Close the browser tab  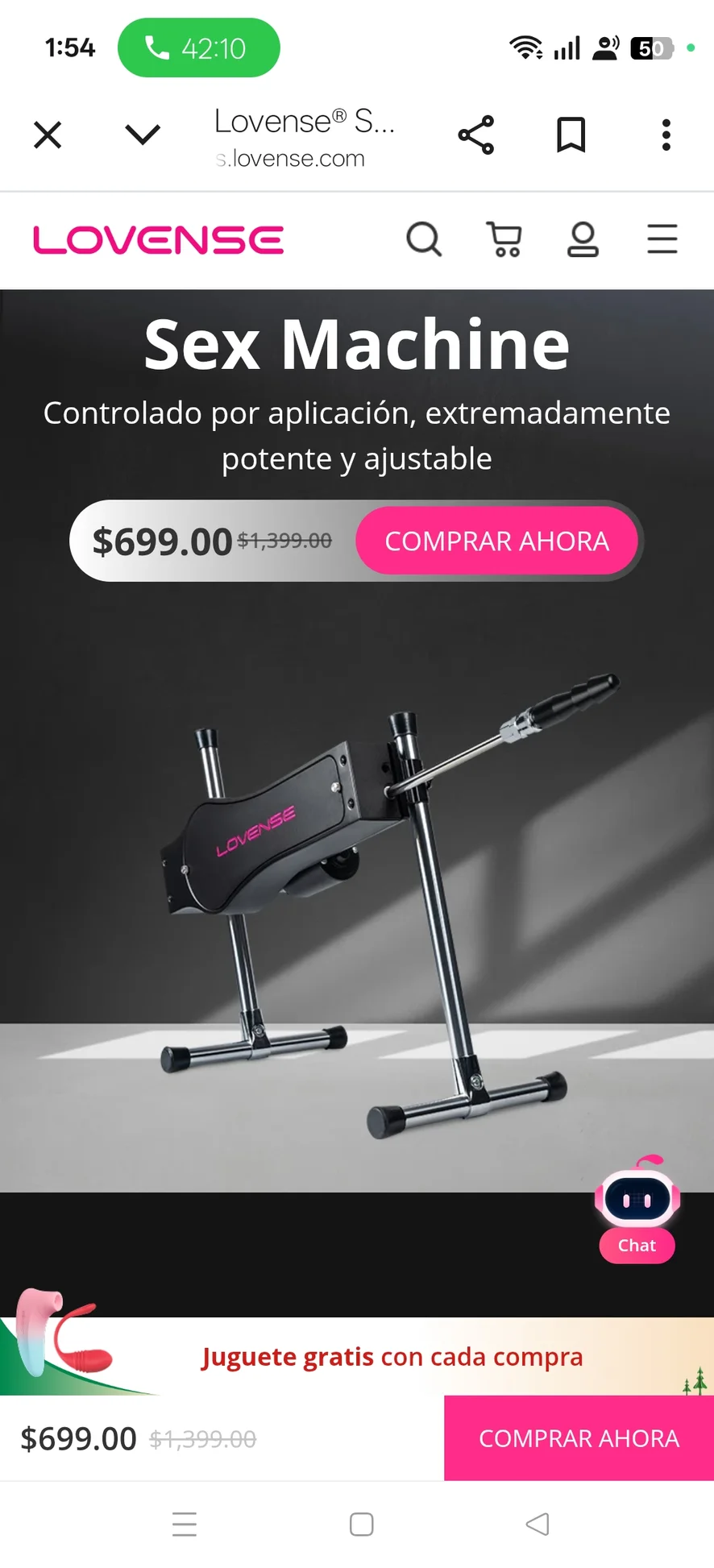click(48, 135)
